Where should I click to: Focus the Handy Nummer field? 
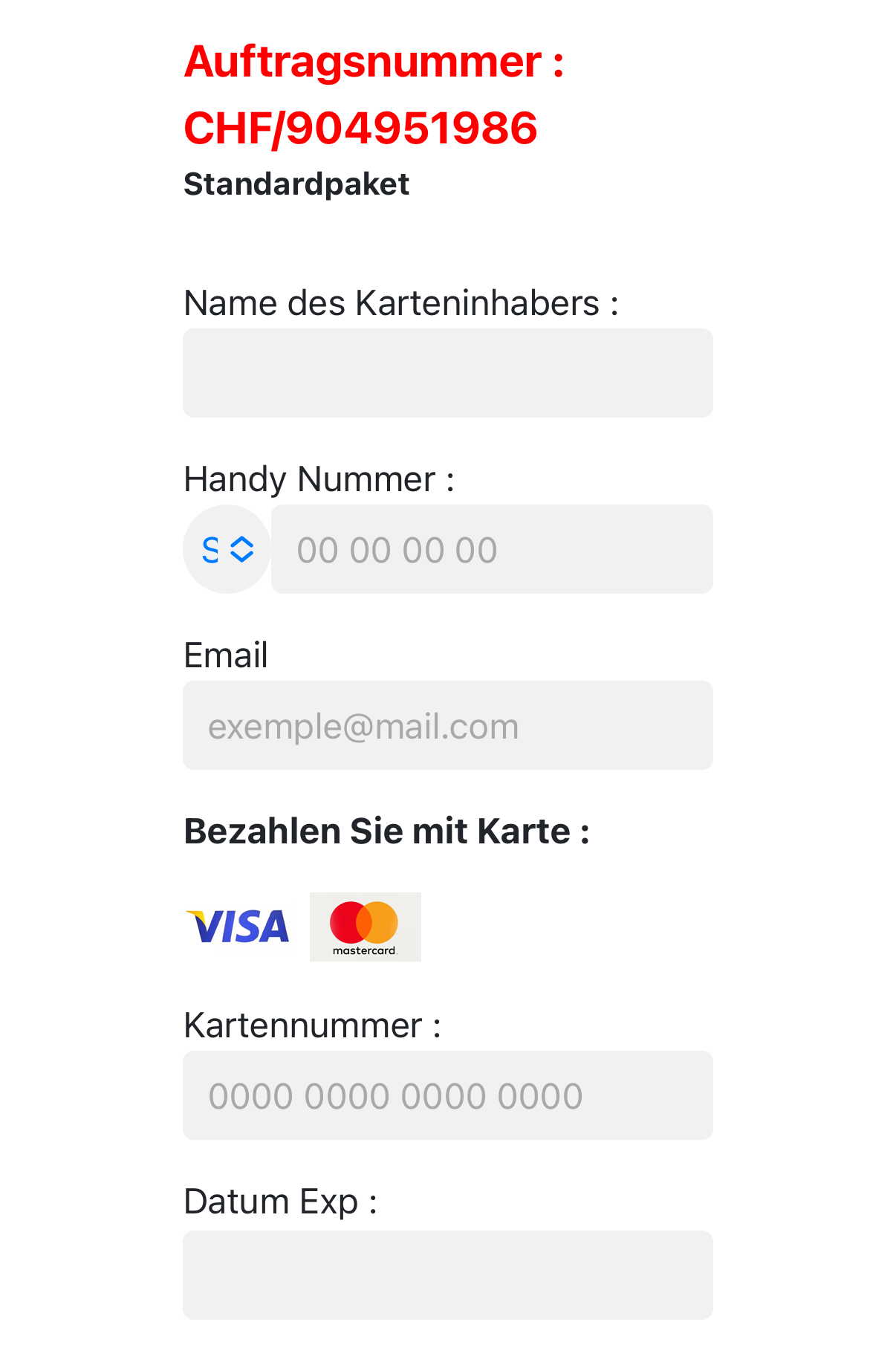pos(491,549)
